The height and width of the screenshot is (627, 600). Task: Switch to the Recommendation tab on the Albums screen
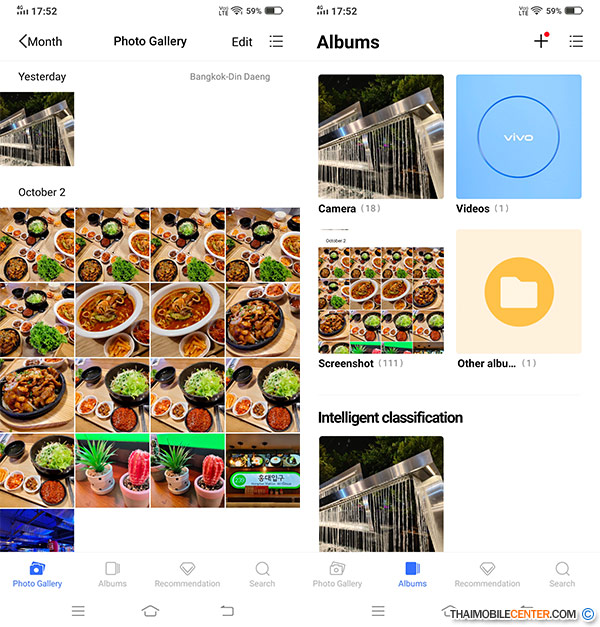point(487,574)
